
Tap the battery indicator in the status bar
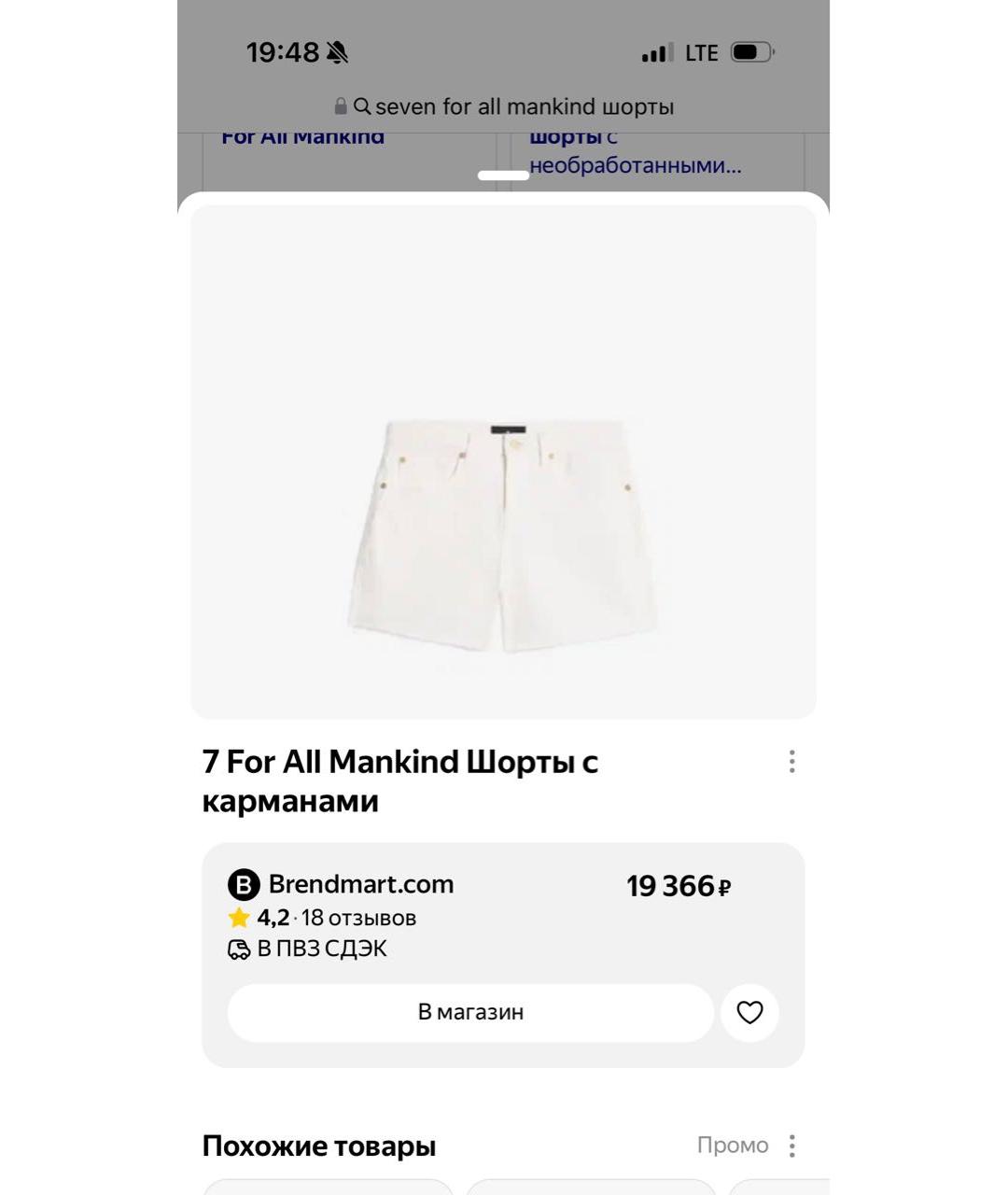(752, 51)
